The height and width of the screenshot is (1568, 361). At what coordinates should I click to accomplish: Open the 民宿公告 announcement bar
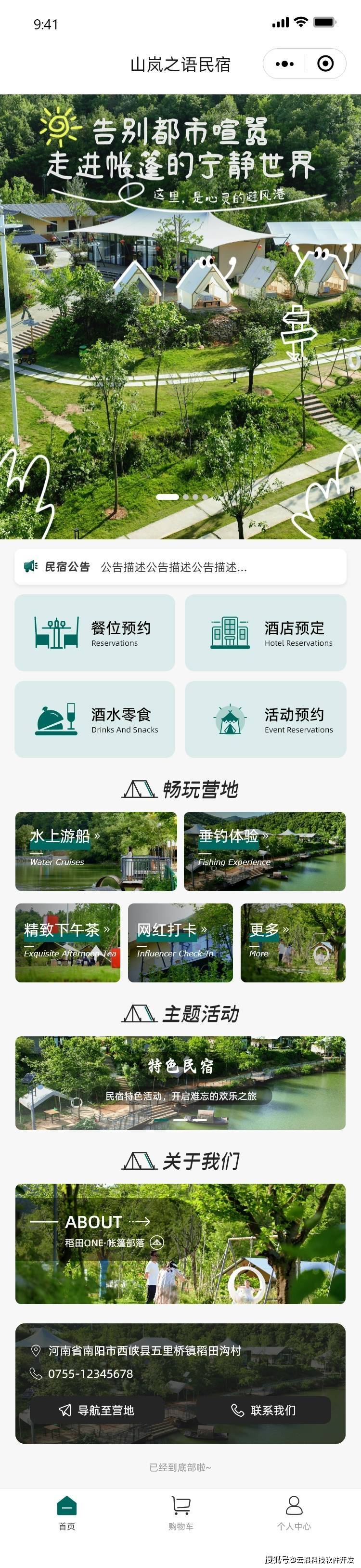[x=180, y=567]
